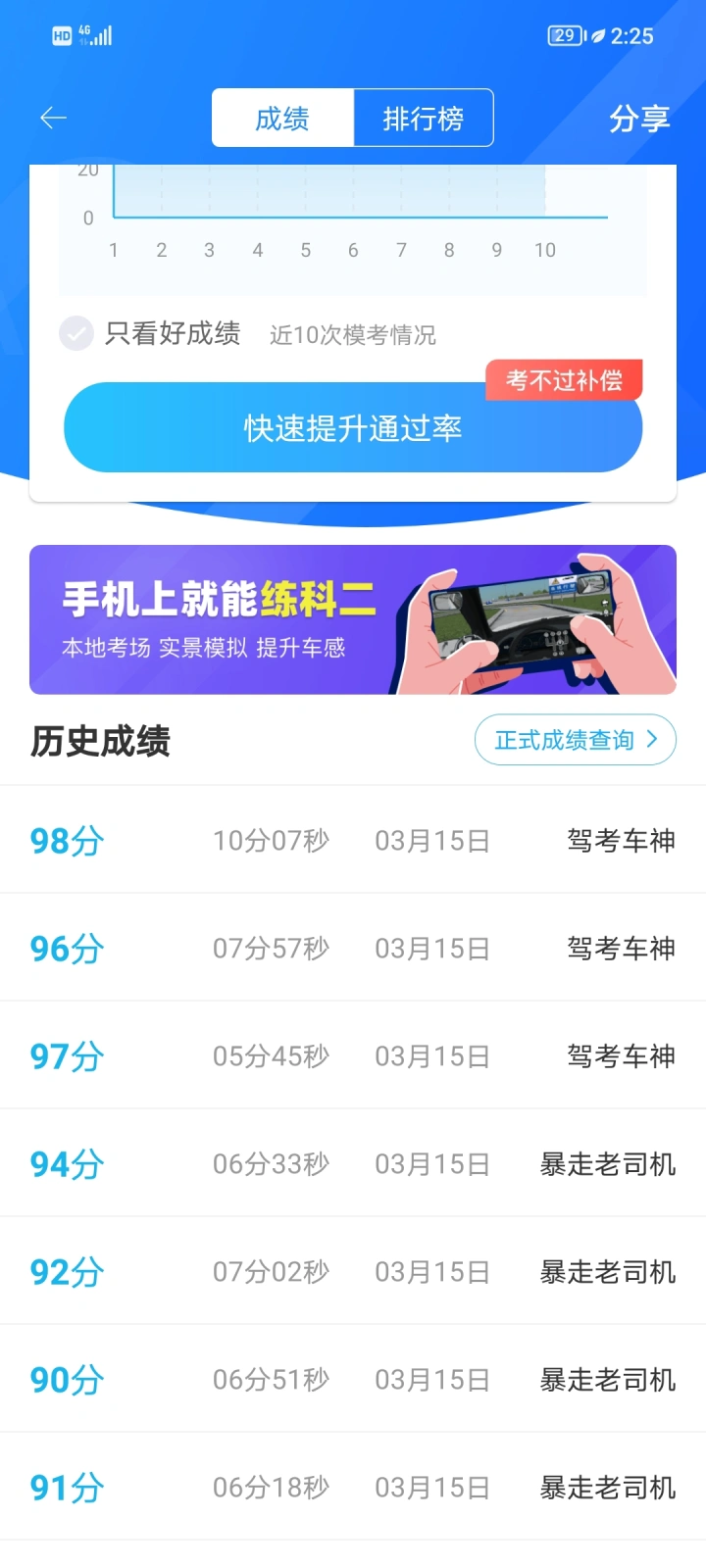The image size is (706, 1568).
Task: Open the 91分 score entry
Action: (353, 1487)
